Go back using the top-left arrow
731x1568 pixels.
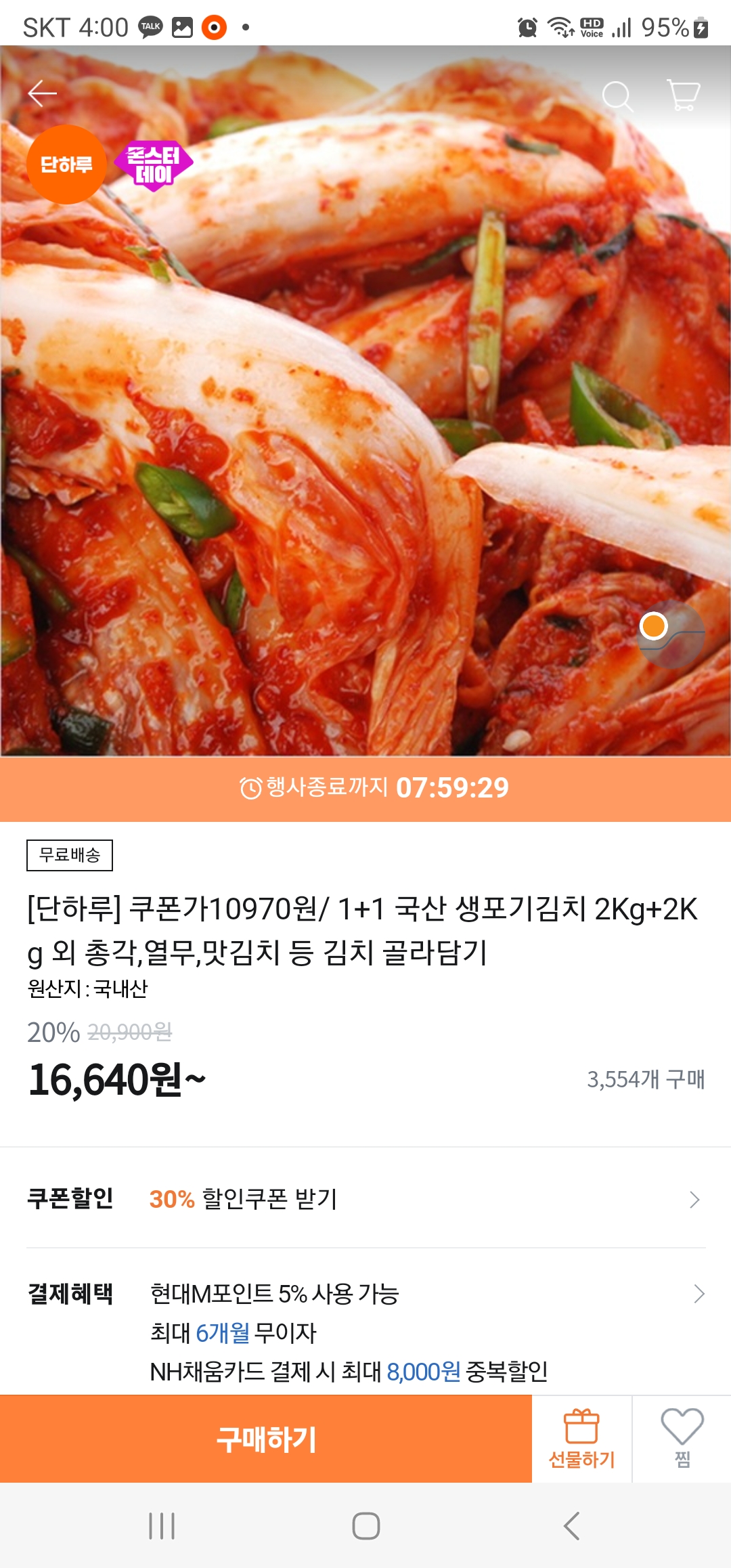click(x=42, y=94)
